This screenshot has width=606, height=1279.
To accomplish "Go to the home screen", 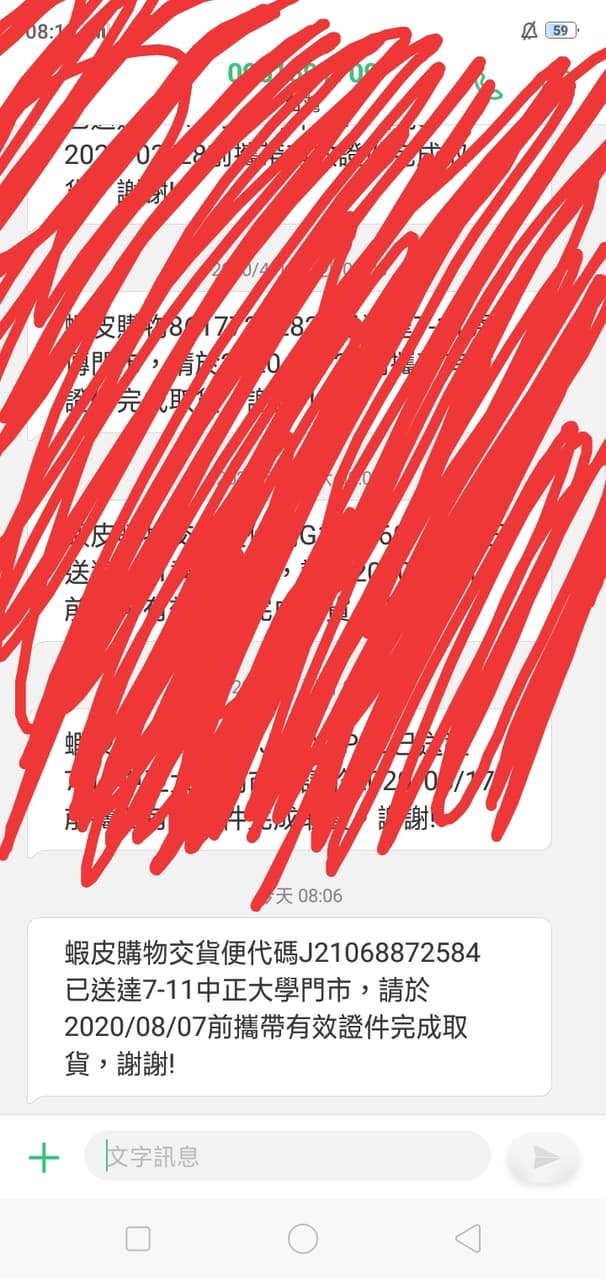I will coord(303,1239).
